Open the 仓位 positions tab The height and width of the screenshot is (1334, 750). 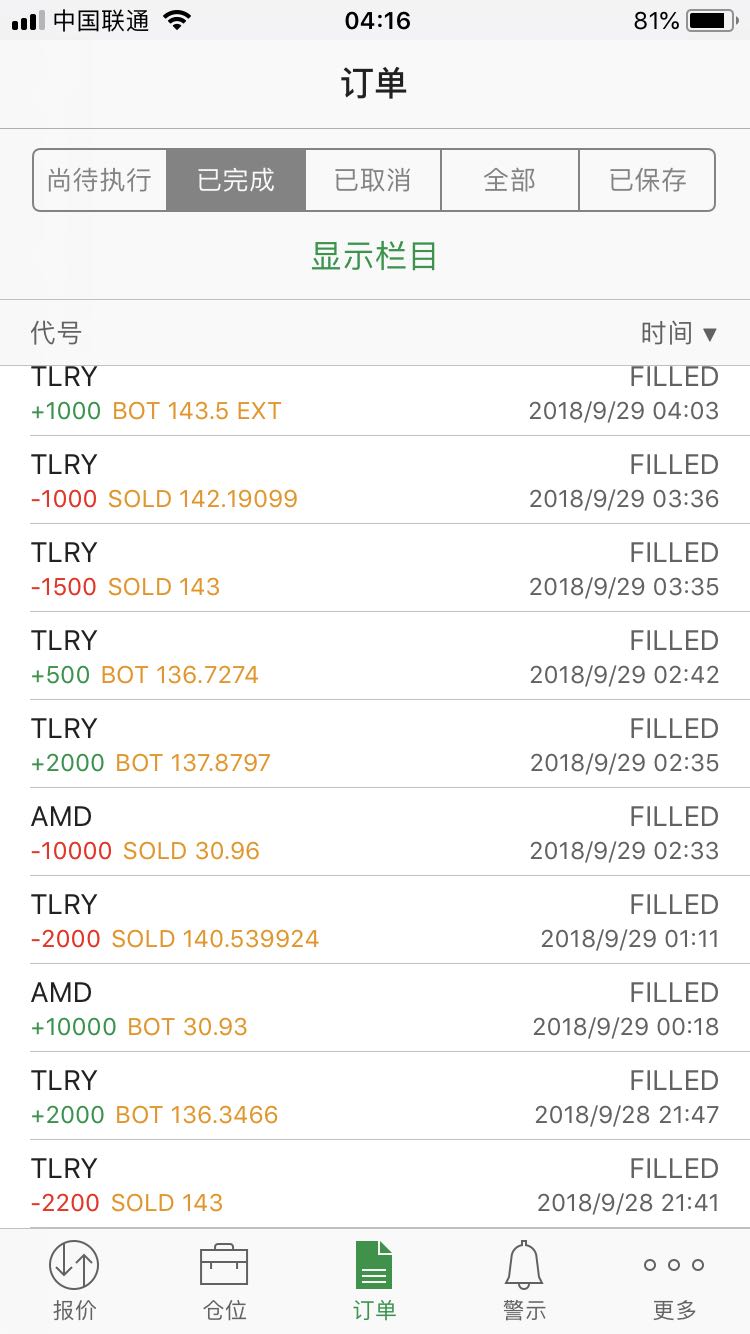point(224,1281)
